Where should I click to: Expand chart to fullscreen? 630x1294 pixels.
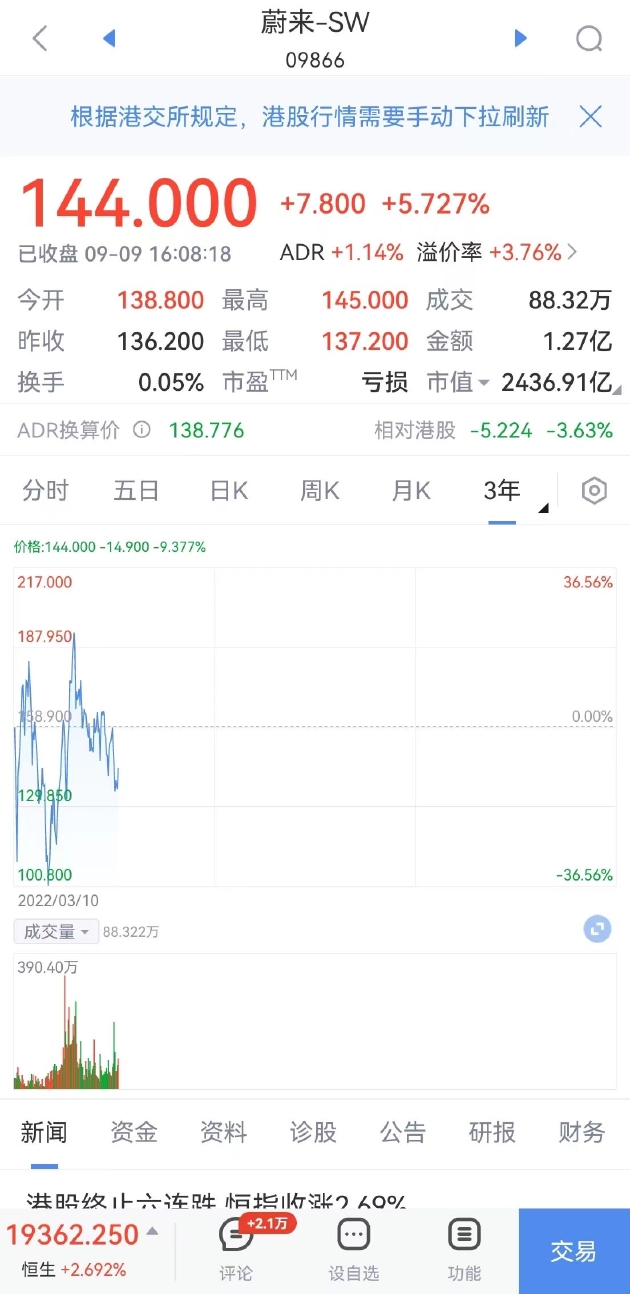click(x=597, y=929)
